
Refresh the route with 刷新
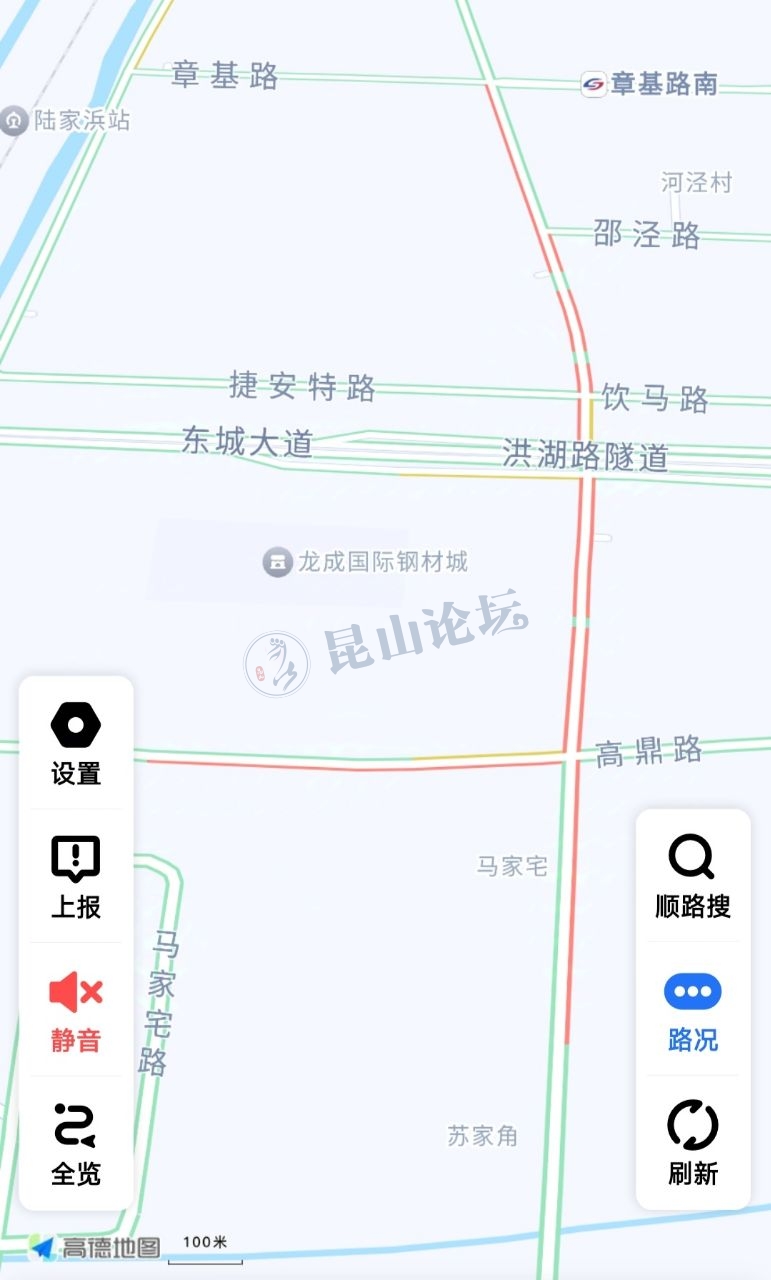coord(693,1142)
